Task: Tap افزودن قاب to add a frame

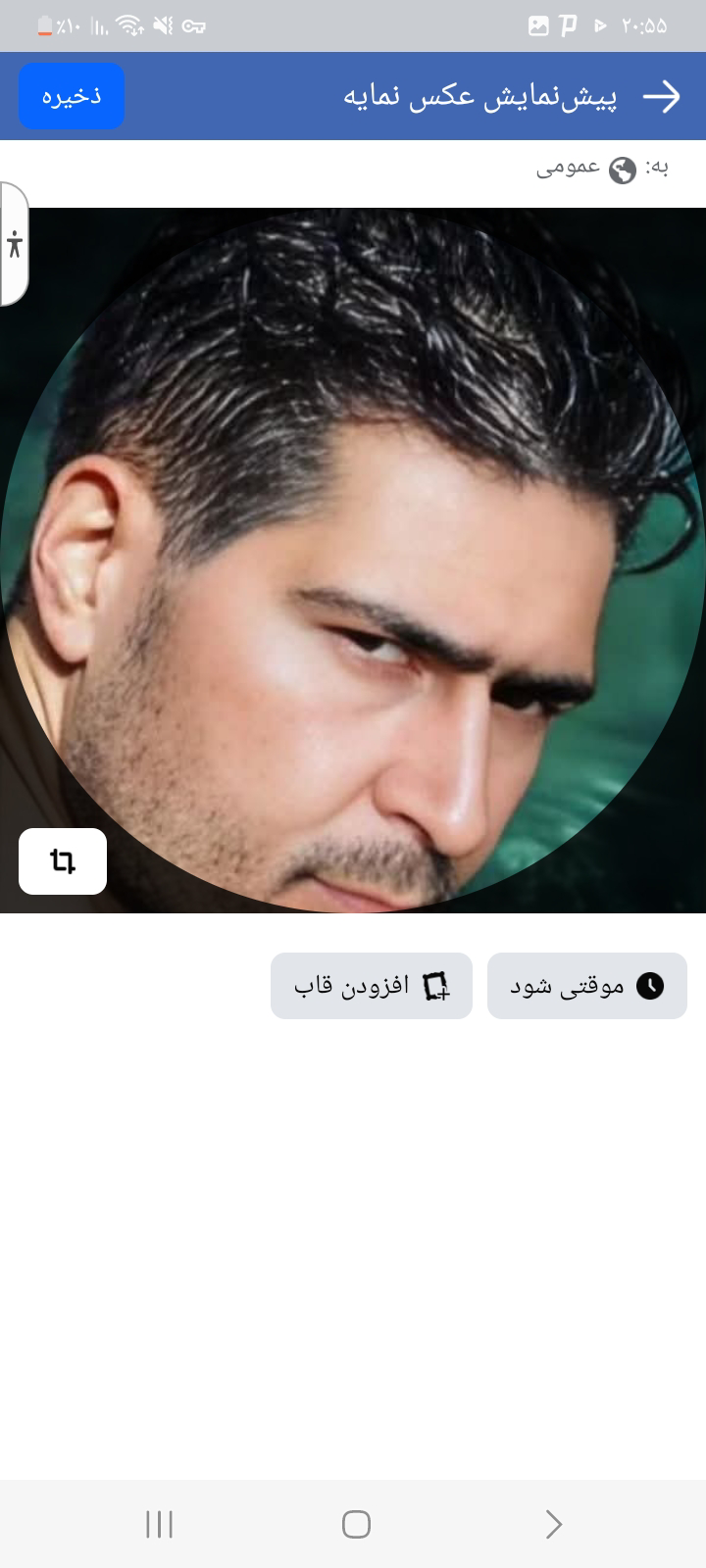Action: tap(371, 986)
